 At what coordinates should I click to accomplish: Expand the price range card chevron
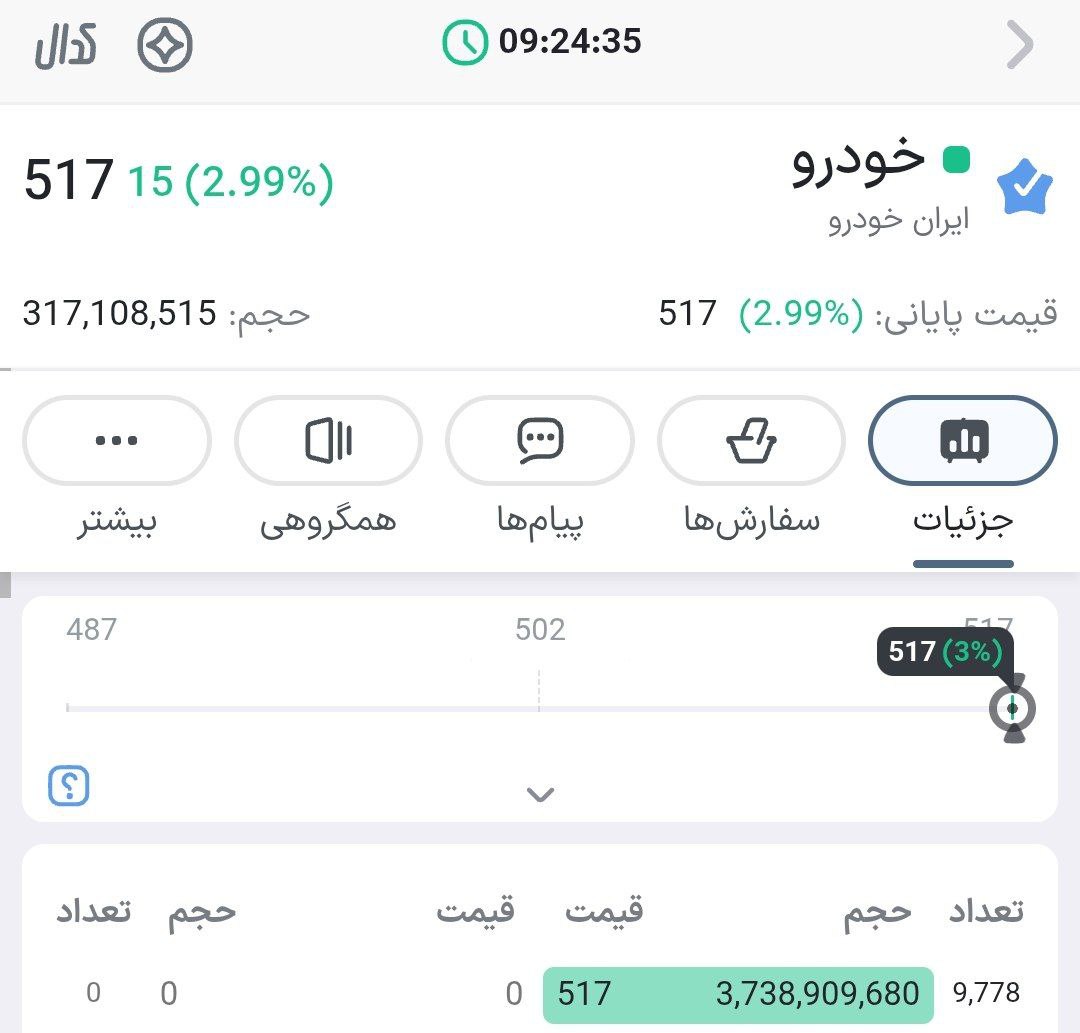coord(540,795)
